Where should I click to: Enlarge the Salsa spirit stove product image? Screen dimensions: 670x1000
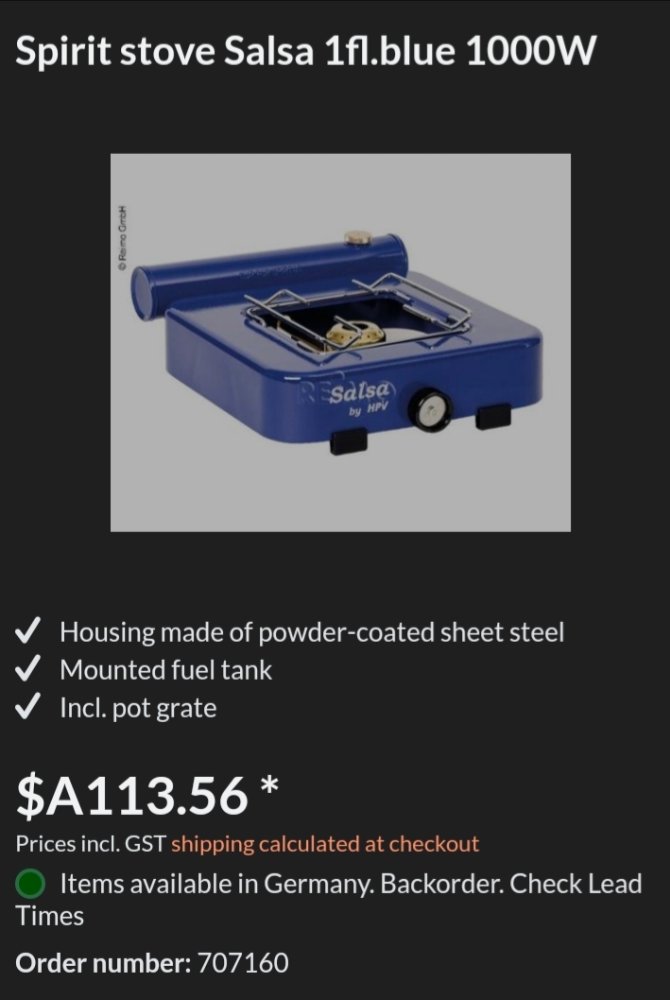click(x=340, y=342)
